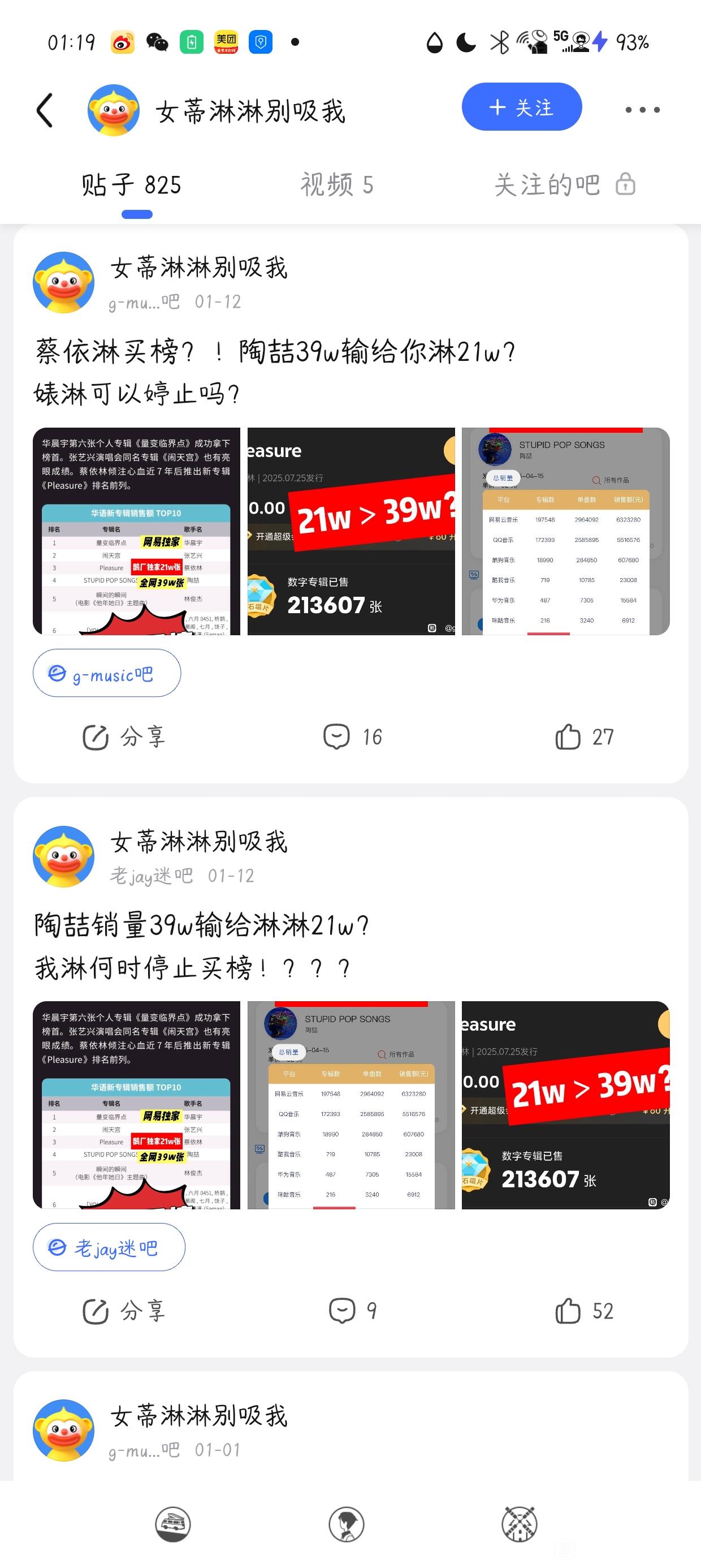Open the first image of the 蔡依淋买榜 post

pos(136,531)
